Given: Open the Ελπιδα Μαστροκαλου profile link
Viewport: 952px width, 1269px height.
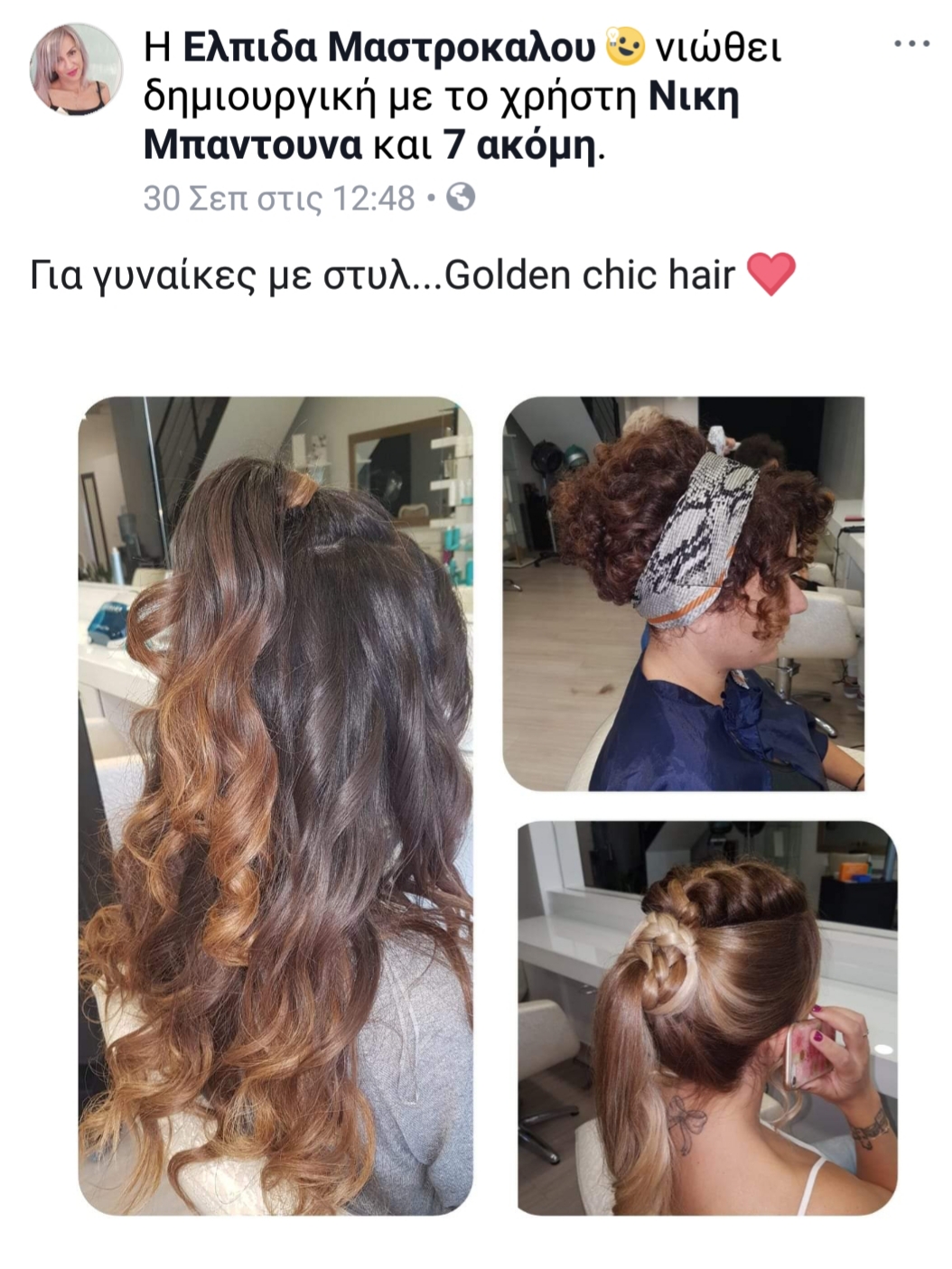Looking at the screenshot, I should pyautogui.click(x=388, y=48).
